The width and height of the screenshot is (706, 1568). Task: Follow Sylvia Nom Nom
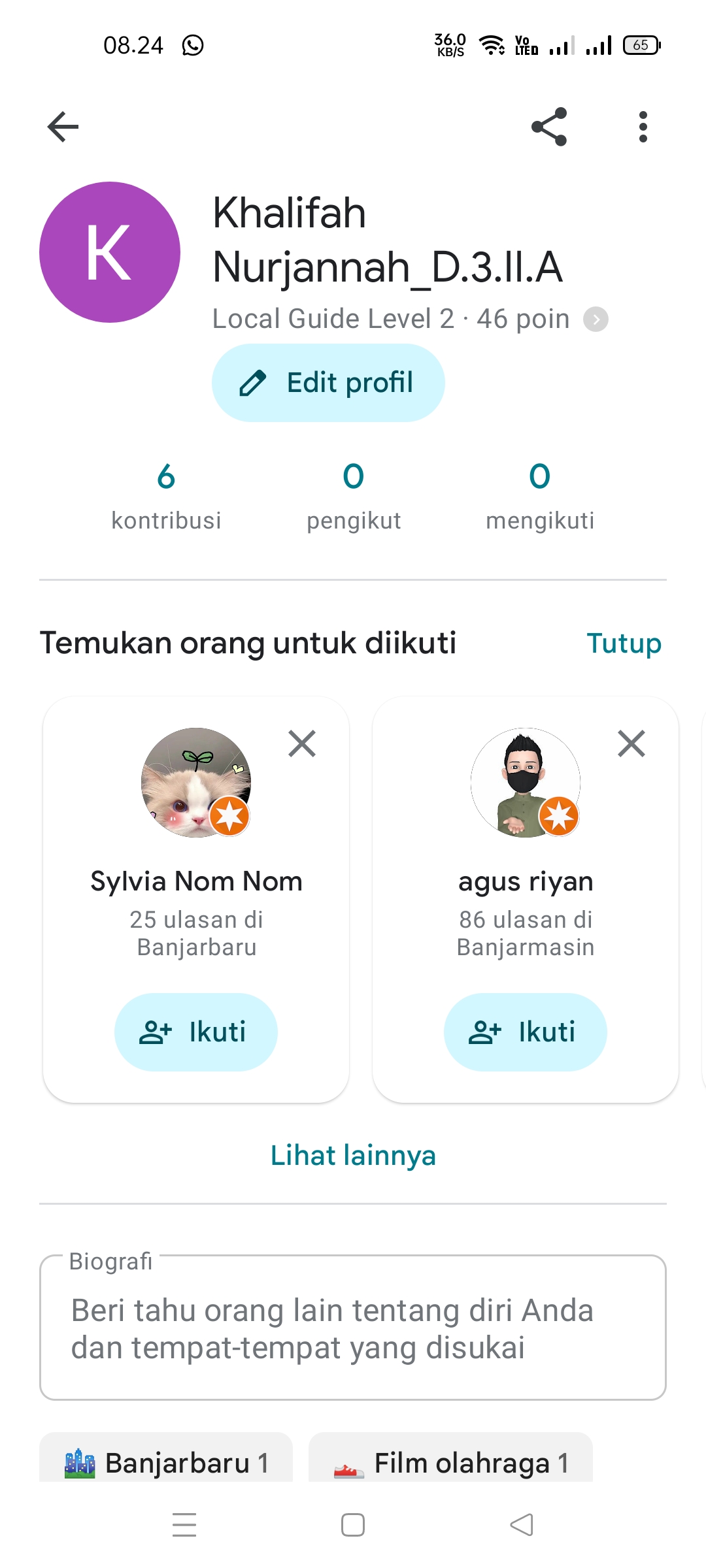[196, 1032]
